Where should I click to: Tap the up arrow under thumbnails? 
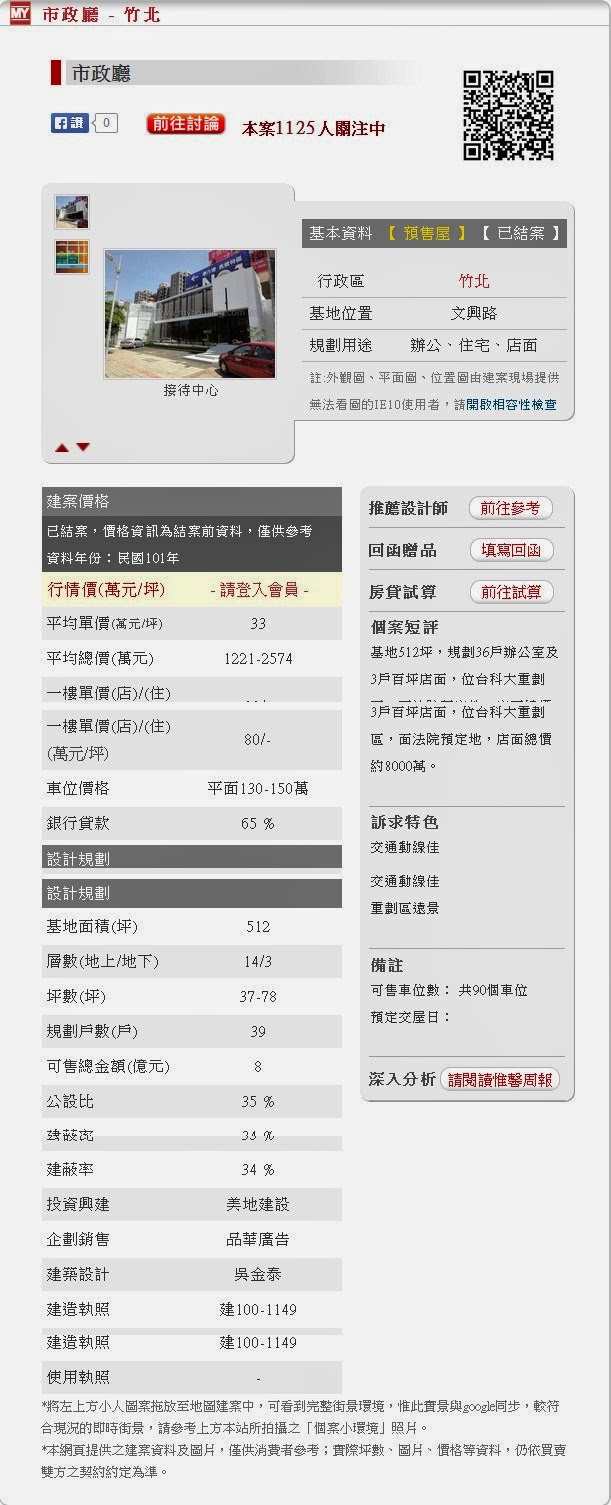point(62,448)
